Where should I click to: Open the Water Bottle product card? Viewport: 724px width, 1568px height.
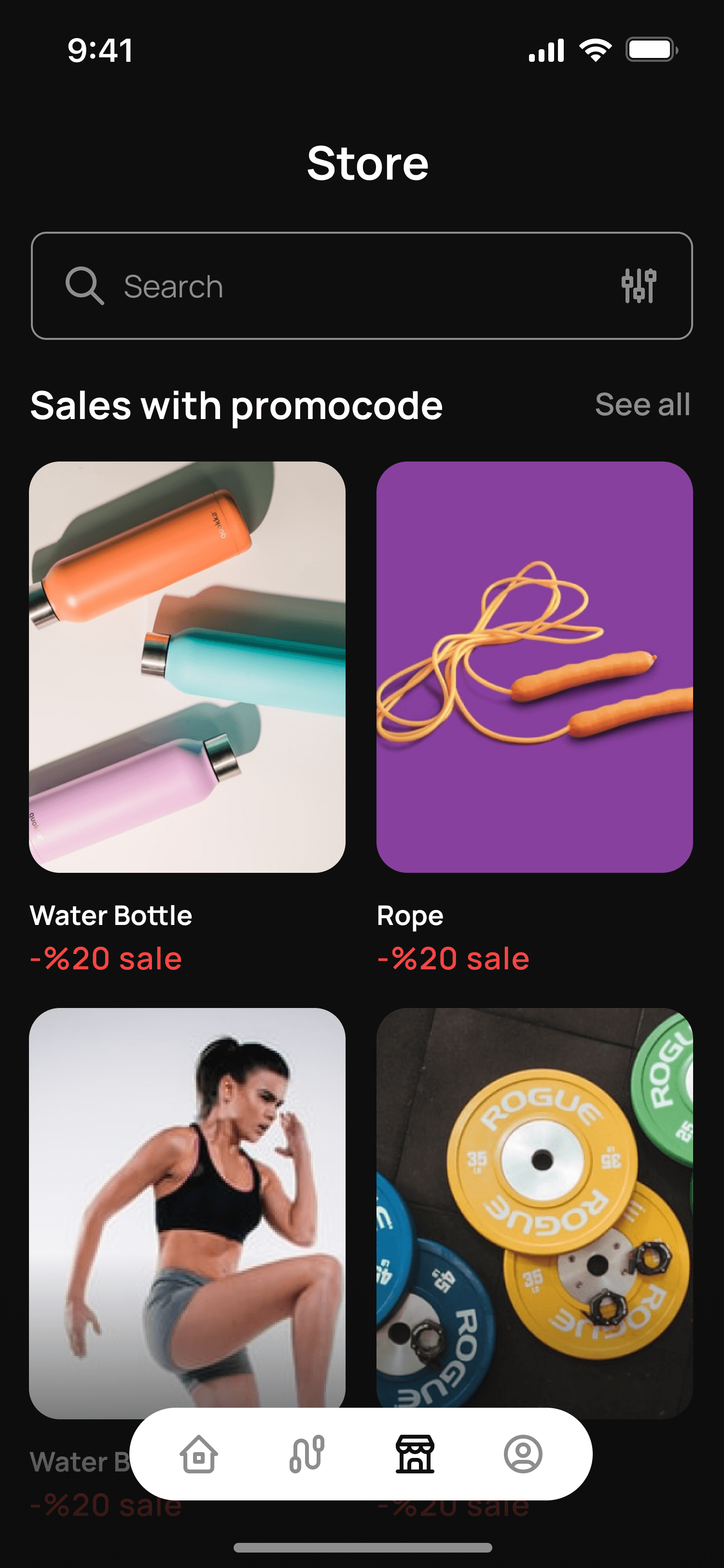187,667
